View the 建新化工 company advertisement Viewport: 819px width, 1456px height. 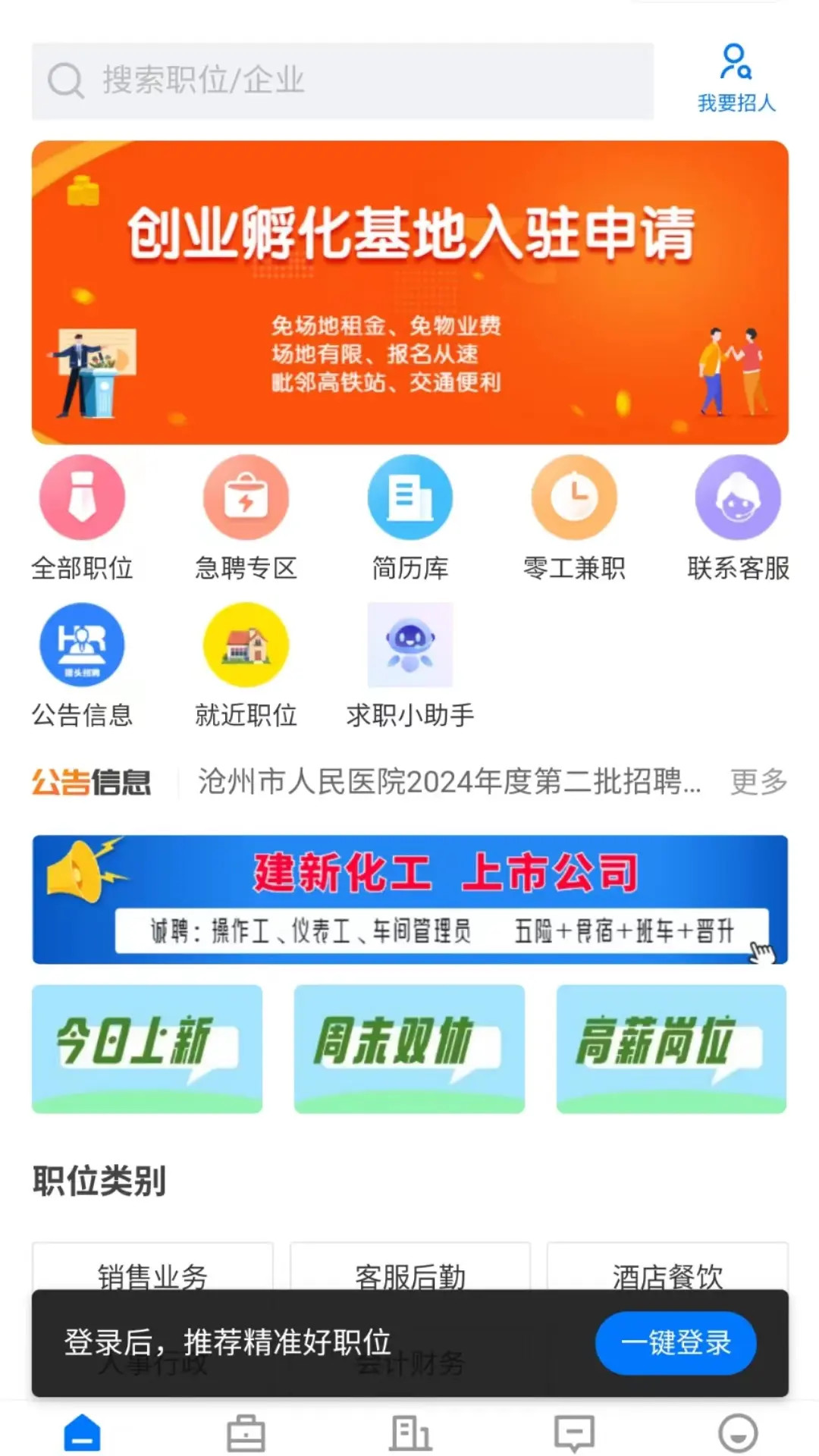(409, 899)
